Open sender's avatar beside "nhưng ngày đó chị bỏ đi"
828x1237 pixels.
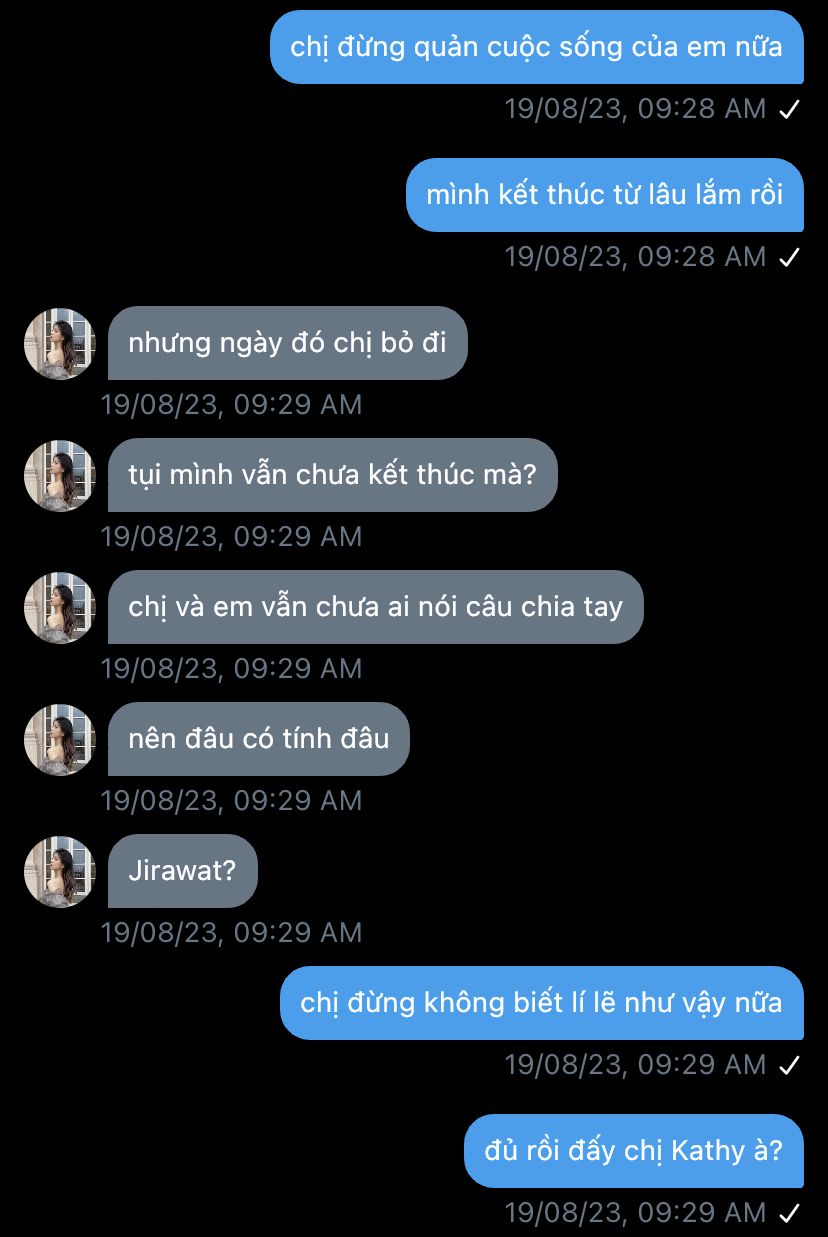click(60, 344)
